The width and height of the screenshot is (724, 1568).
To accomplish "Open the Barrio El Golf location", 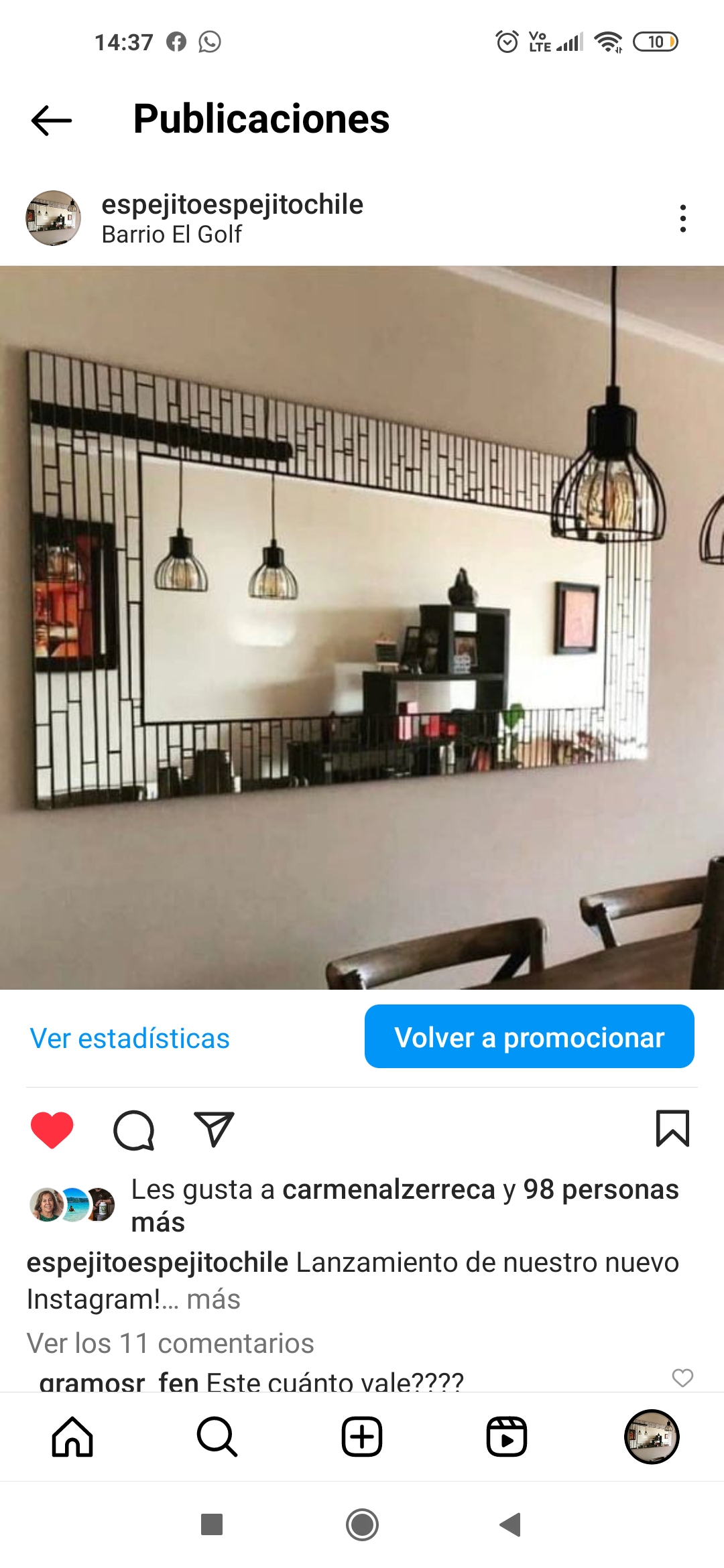I will [x=172, y=235].
